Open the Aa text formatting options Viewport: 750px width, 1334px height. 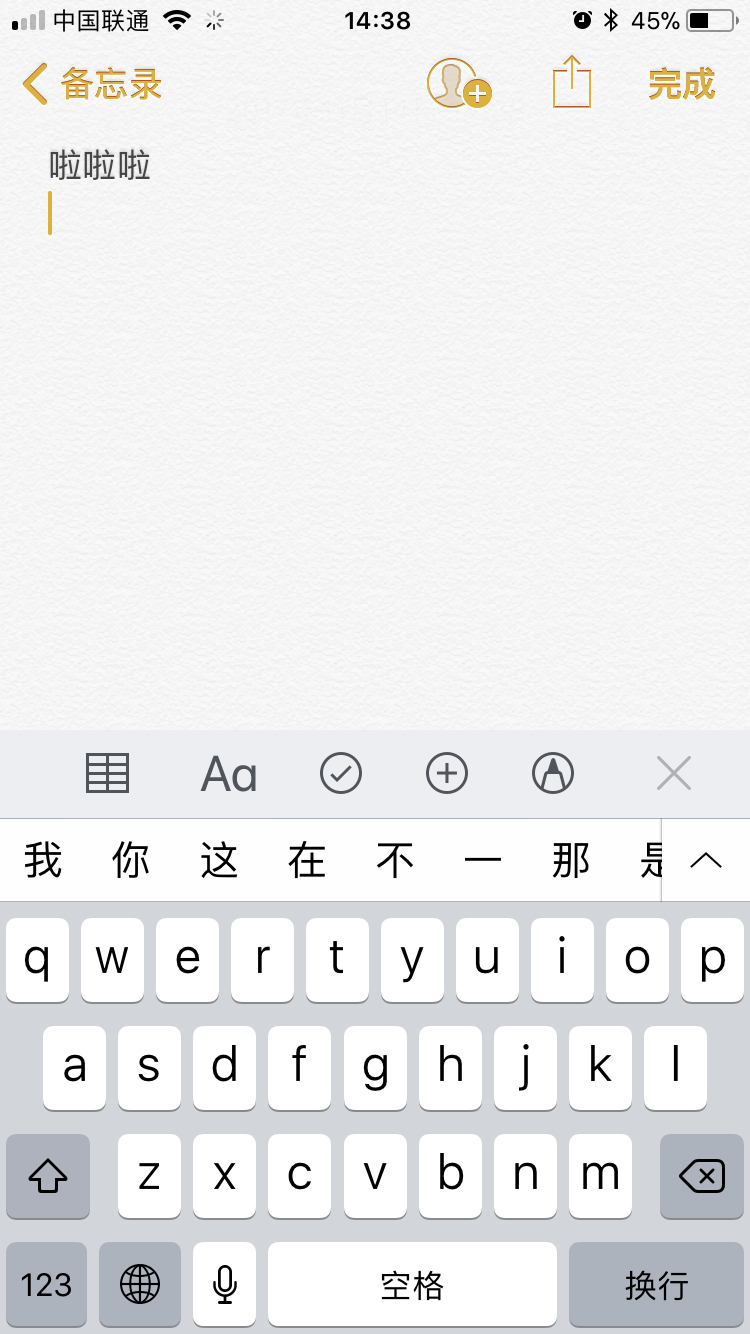[x=229, y=774]
